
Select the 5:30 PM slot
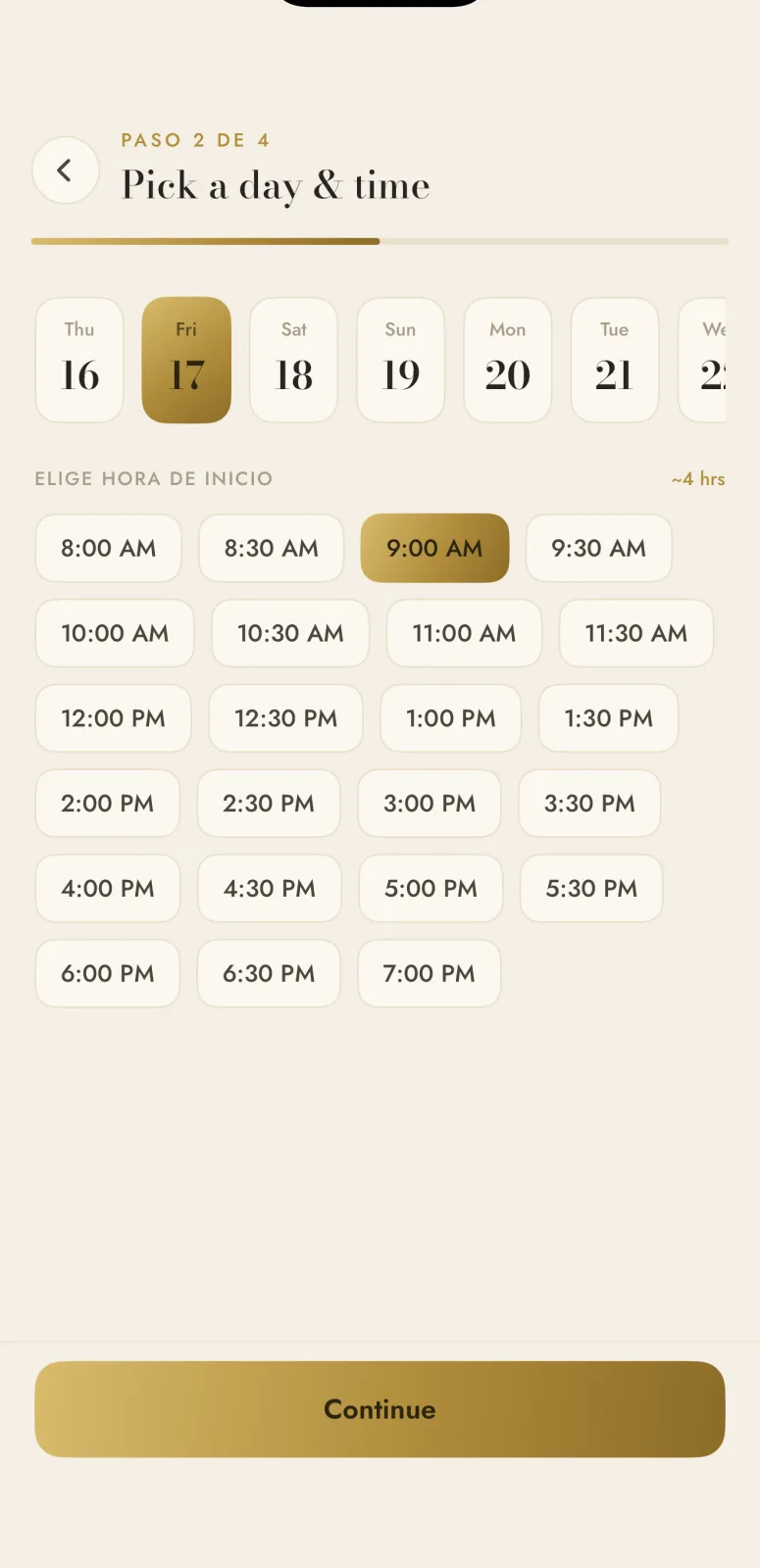point(591,889)
